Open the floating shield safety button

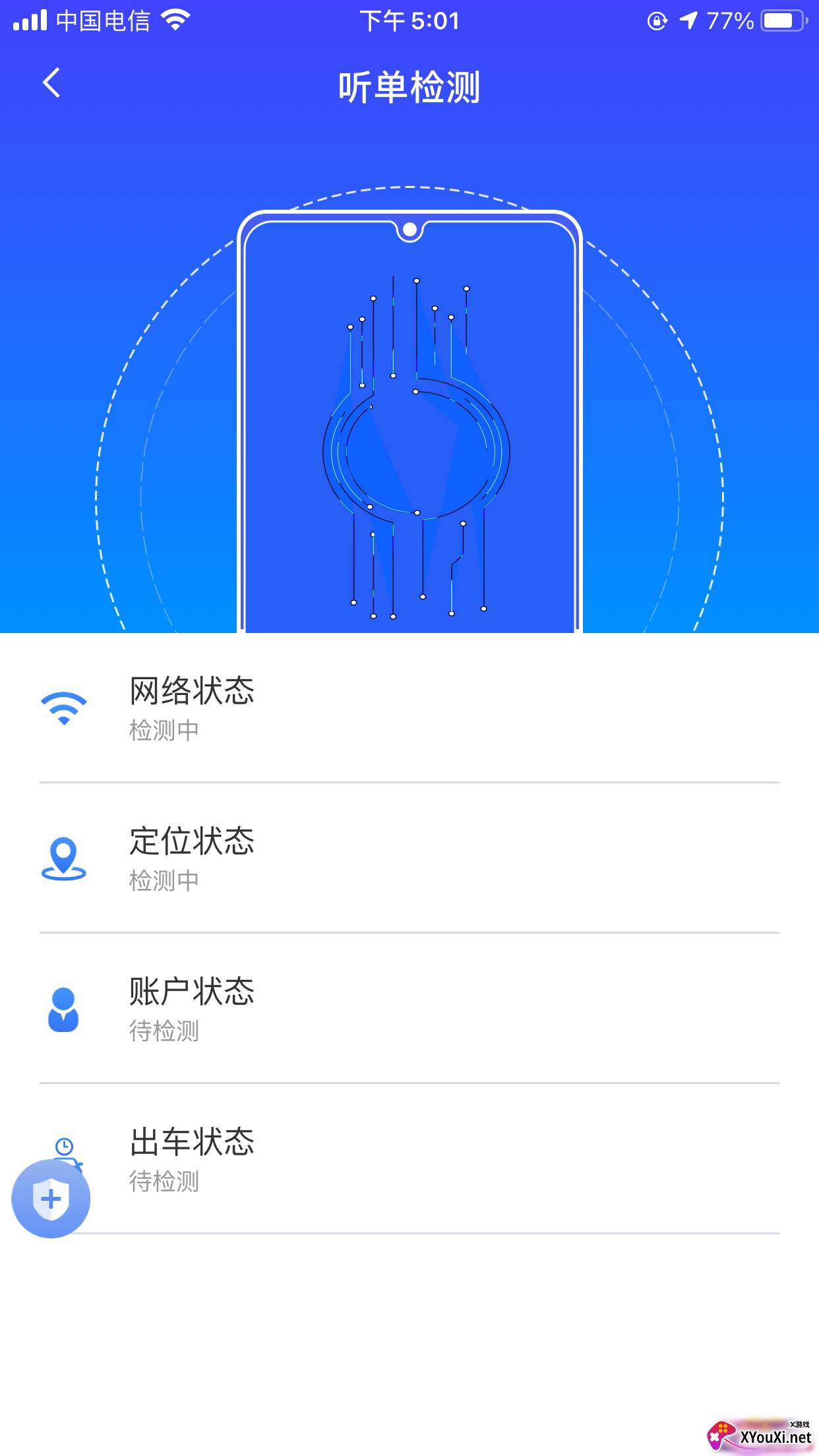tap(51, 1199)
